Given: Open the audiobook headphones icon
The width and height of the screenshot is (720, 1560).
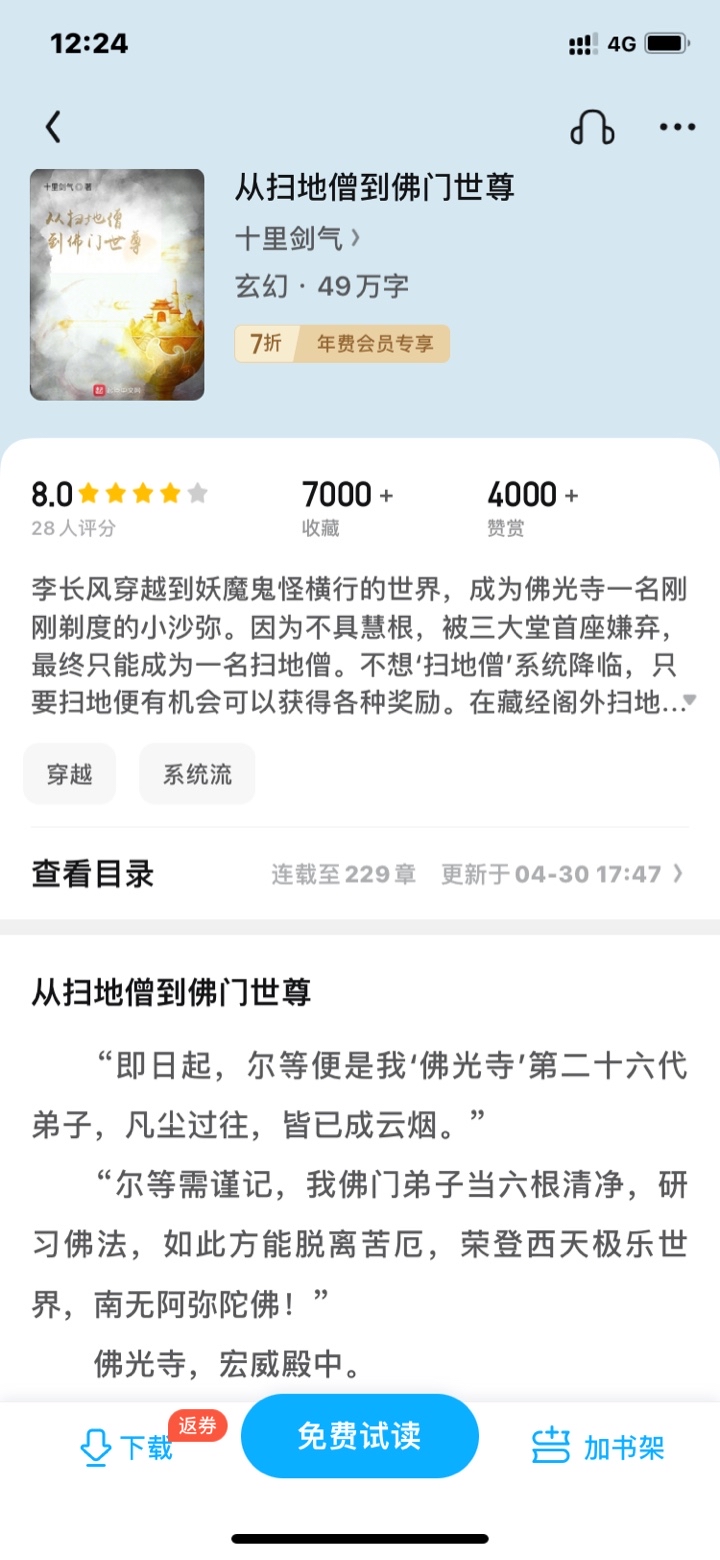Looking at the screenshot, I should [591, 127].
